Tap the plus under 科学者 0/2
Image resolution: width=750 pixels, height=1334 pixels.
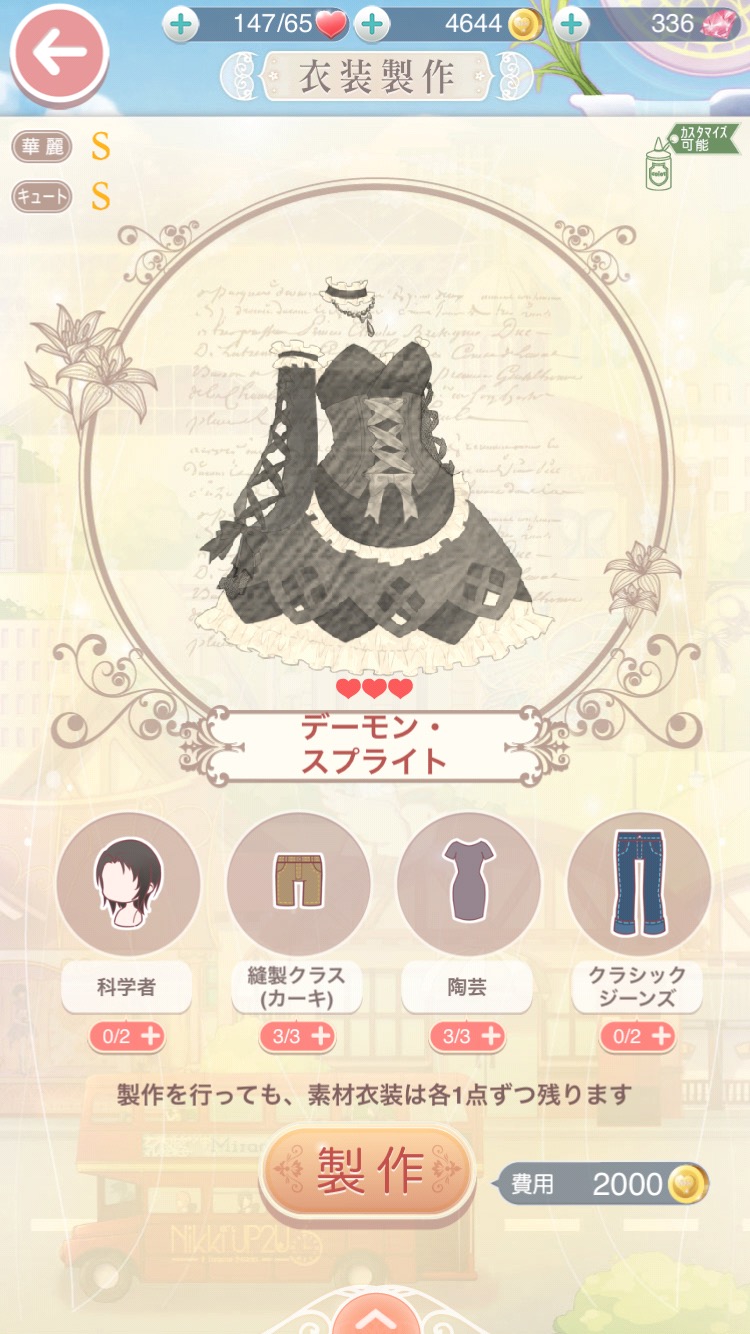(150, 1037)
